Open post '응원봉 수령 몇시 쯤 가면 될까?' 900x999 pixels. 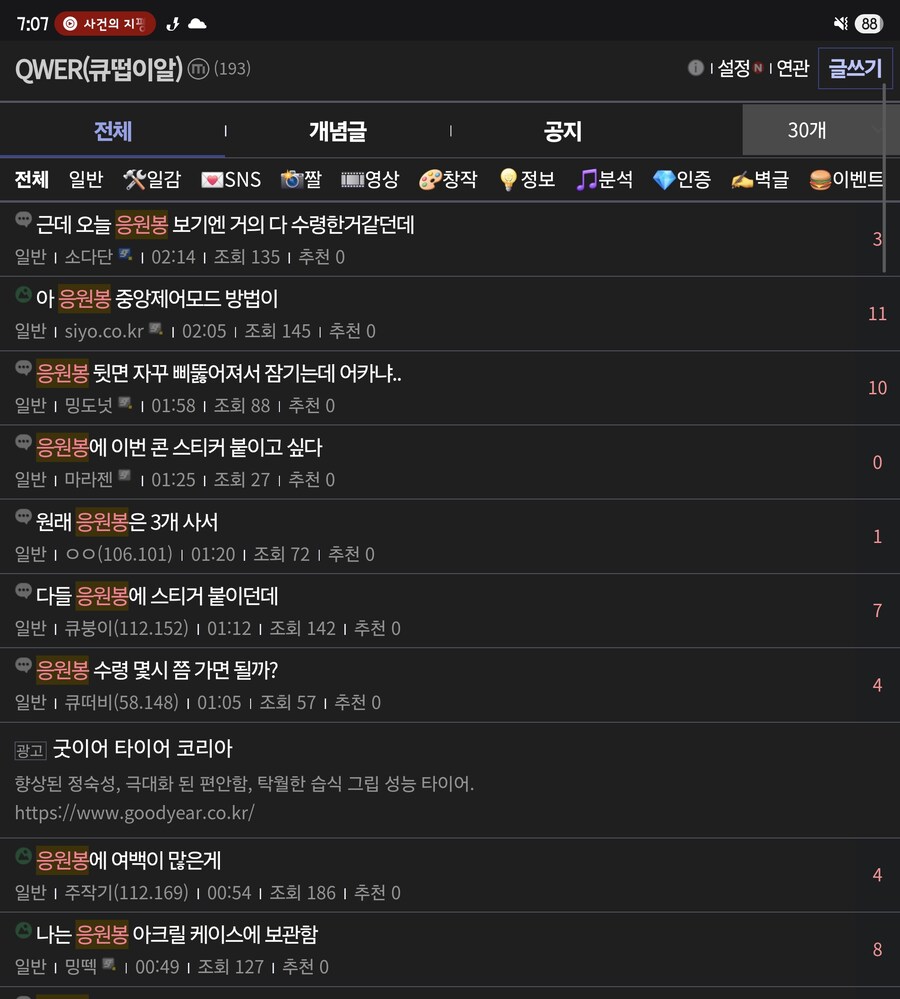coord(157,670)
